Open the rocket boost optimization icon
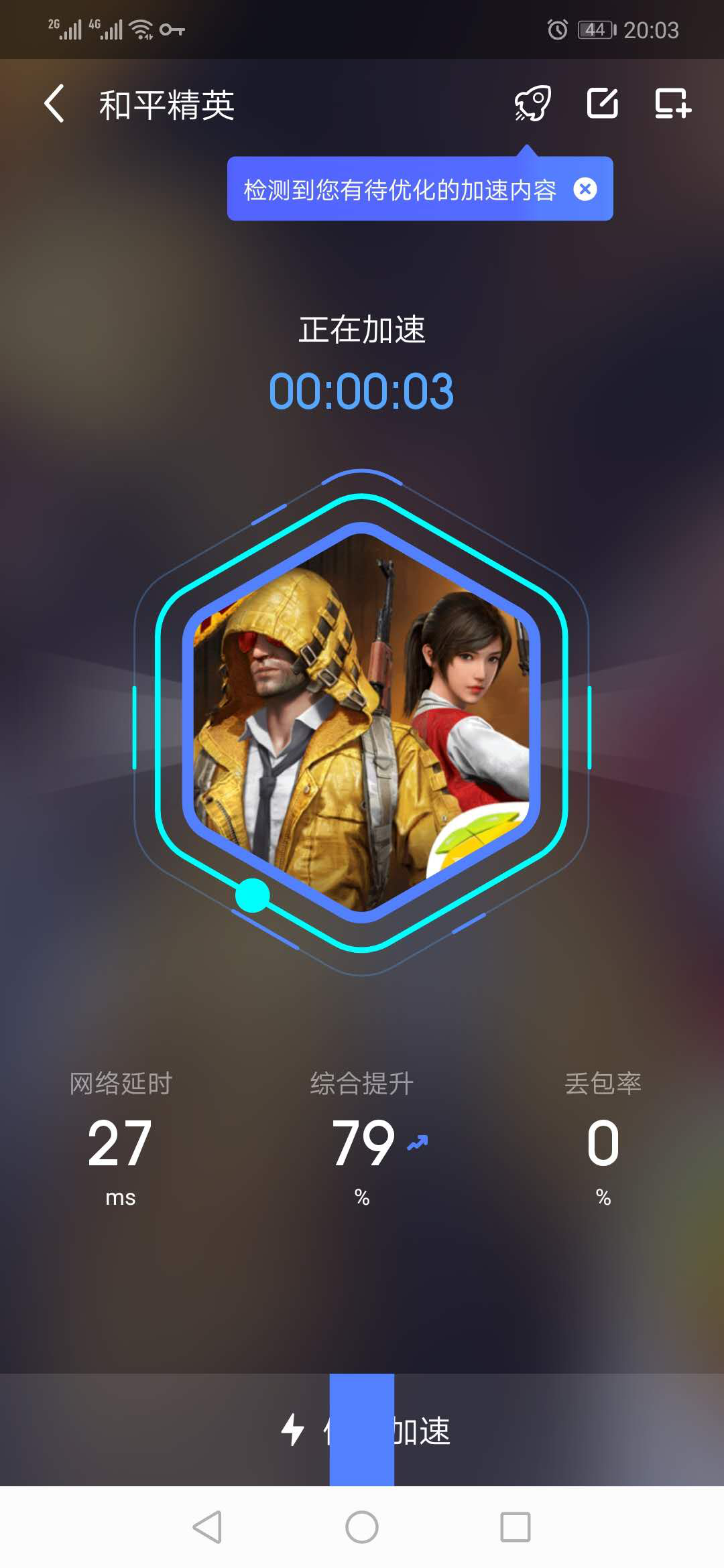 pos(533,104)
